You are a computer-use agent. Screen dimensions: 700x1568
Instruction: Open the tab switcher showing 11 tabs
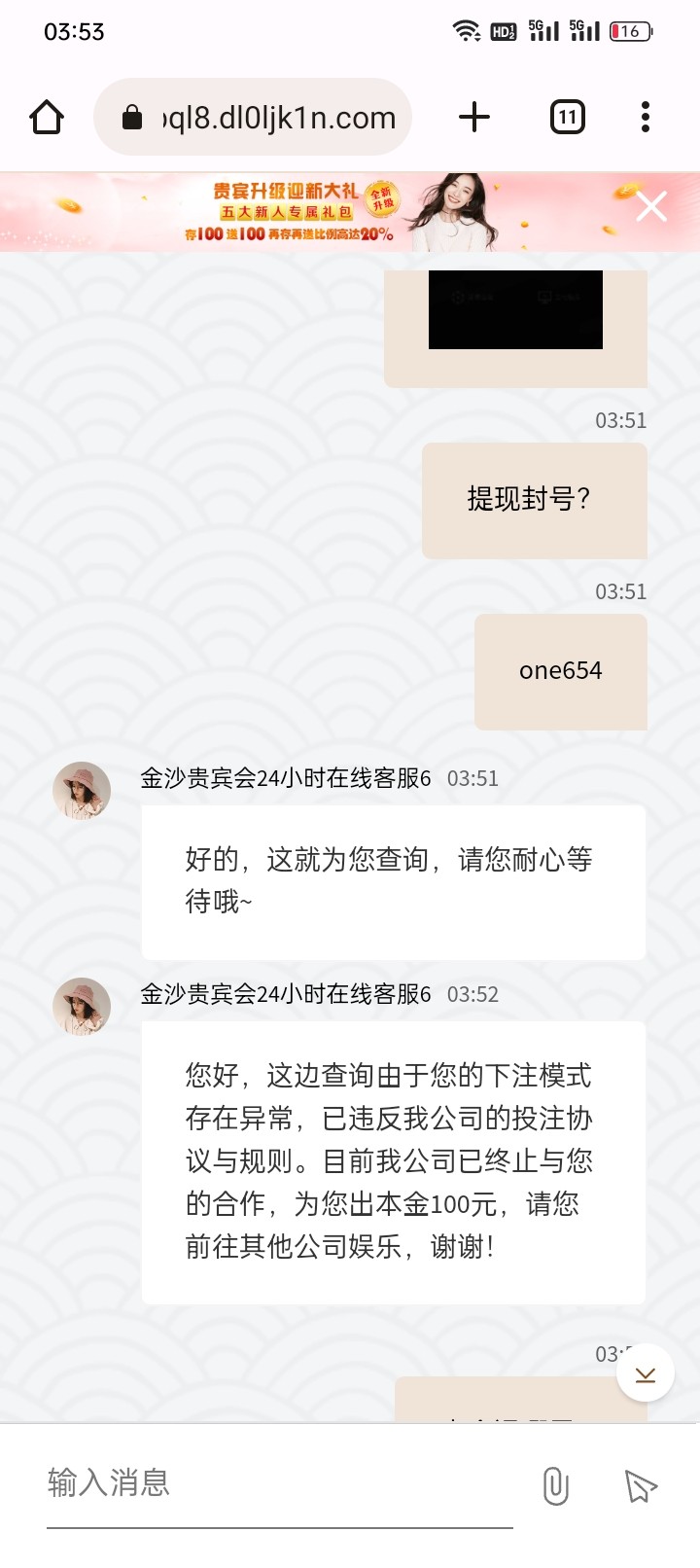pos(568,118)
